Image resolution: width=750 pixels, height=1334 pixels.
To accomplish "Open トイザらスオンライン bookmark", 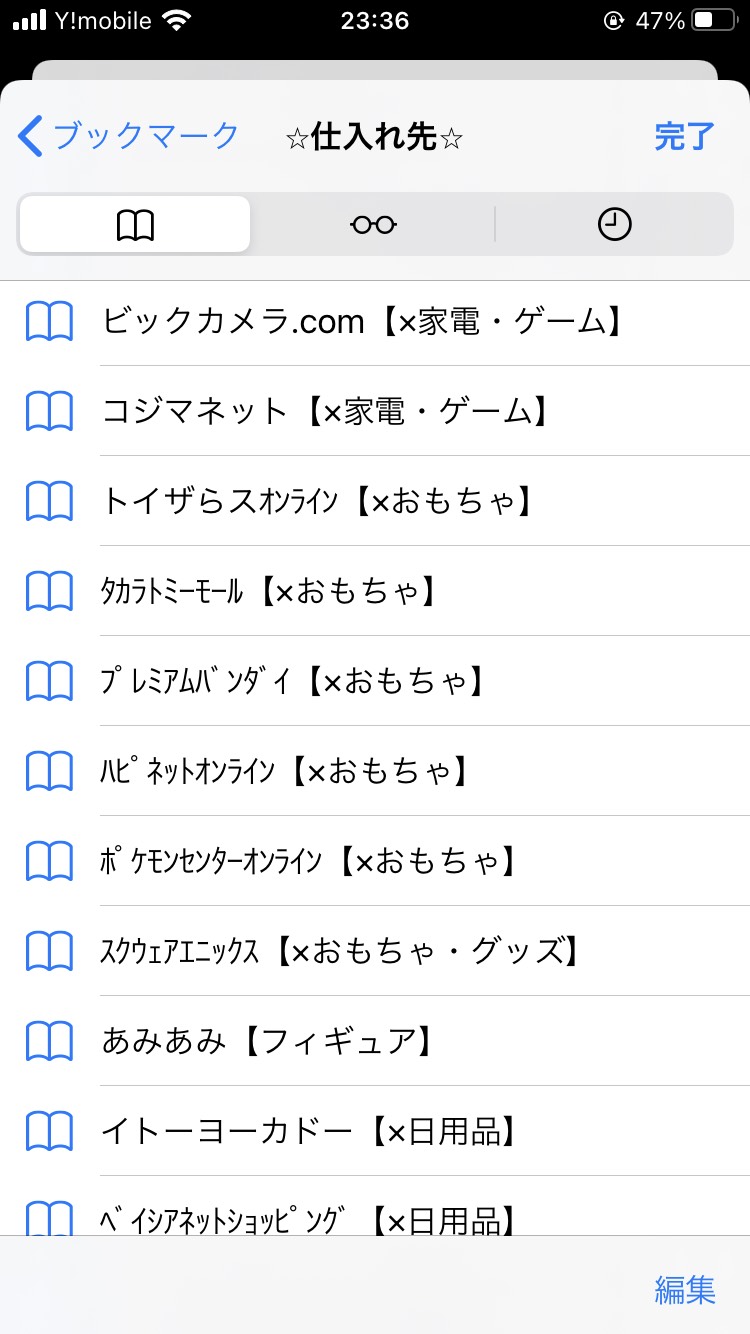I will coord(375,501).
